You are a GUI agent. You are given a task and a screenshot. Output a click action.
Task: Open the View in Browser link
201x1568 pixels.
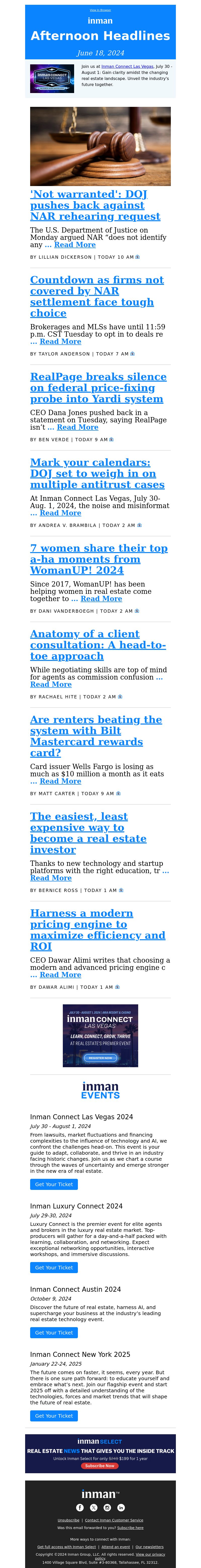100,10
